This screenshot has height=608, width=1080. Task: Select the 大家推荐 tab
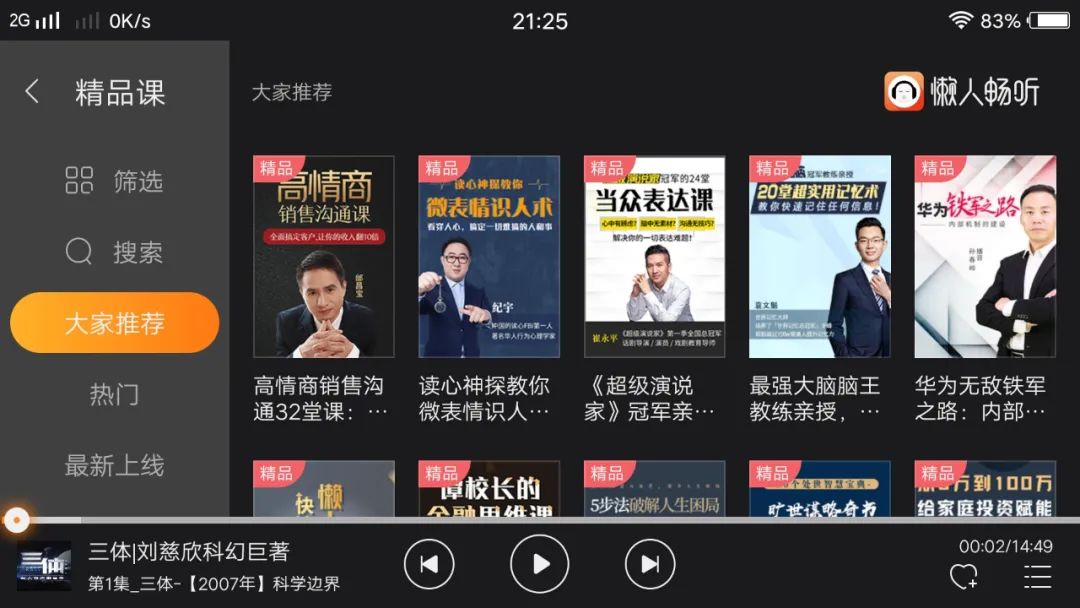click(114, 323)
